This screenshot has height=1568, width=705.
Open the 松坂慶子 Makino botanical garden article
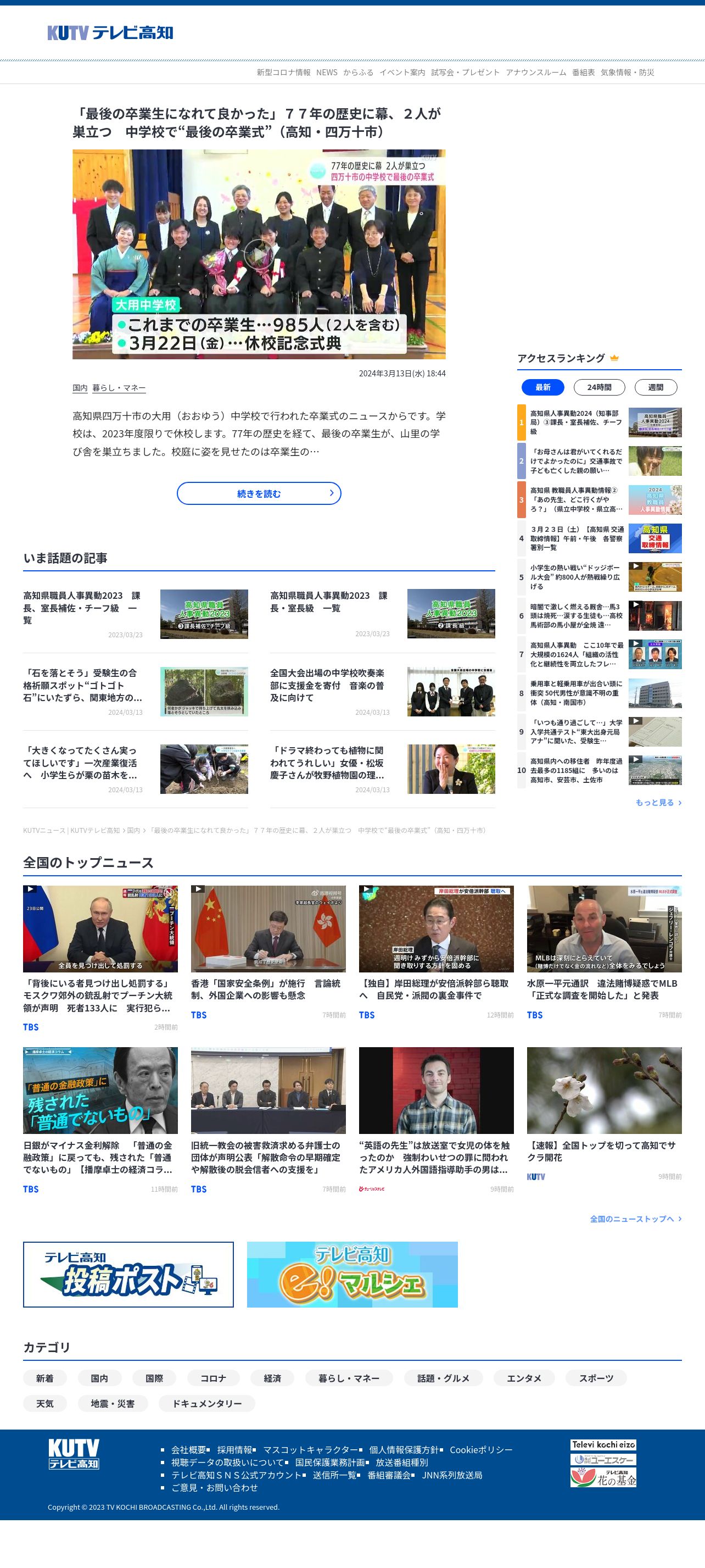tap(383, 769)
